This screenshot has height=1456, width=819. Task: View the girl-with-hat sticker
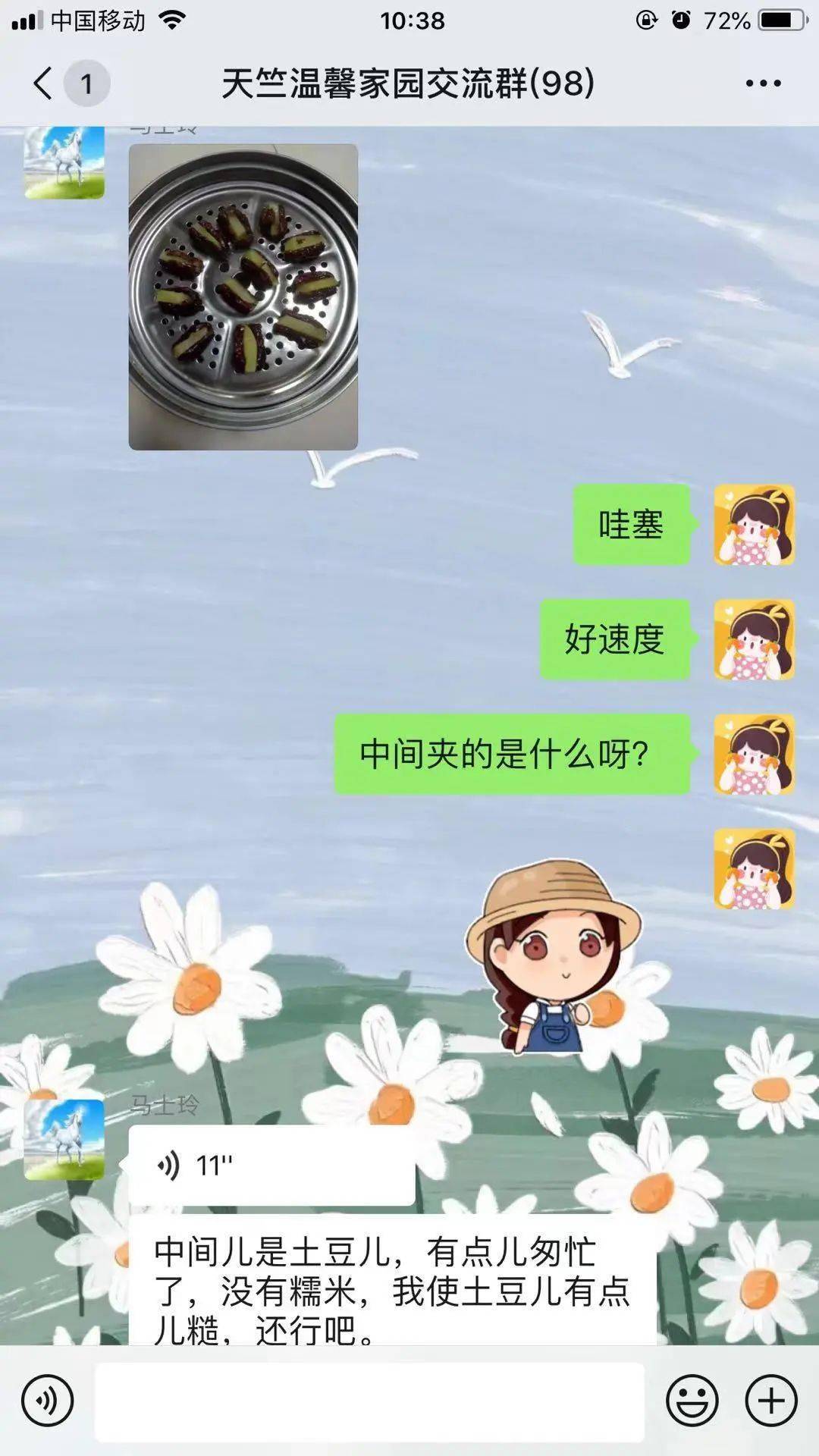554,957
